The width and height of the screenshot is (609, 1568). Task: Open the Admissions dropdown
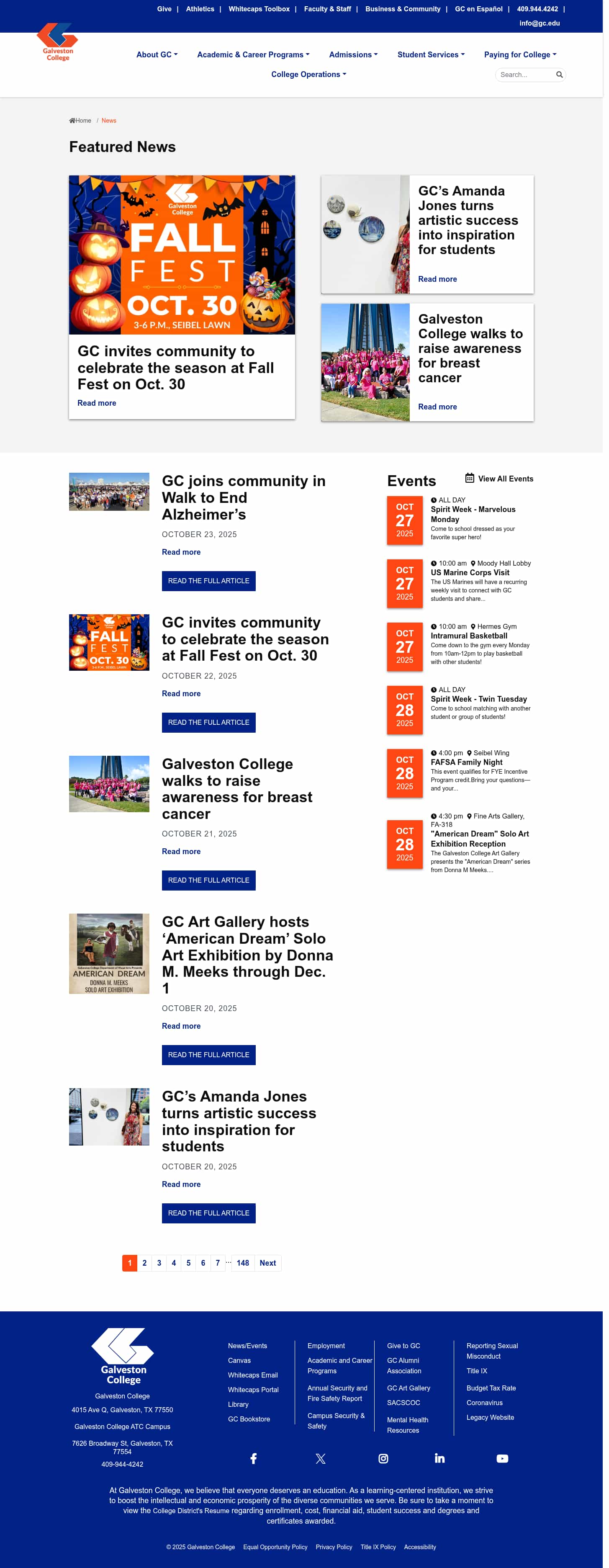353,54
